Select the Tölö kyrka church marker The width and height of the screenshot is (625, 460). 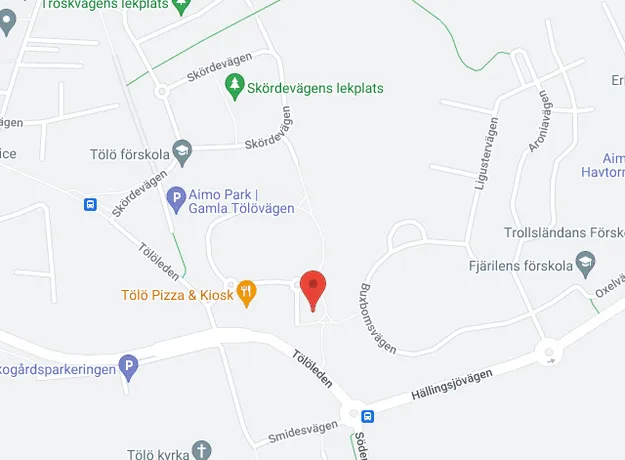click(x=202, y=451)
